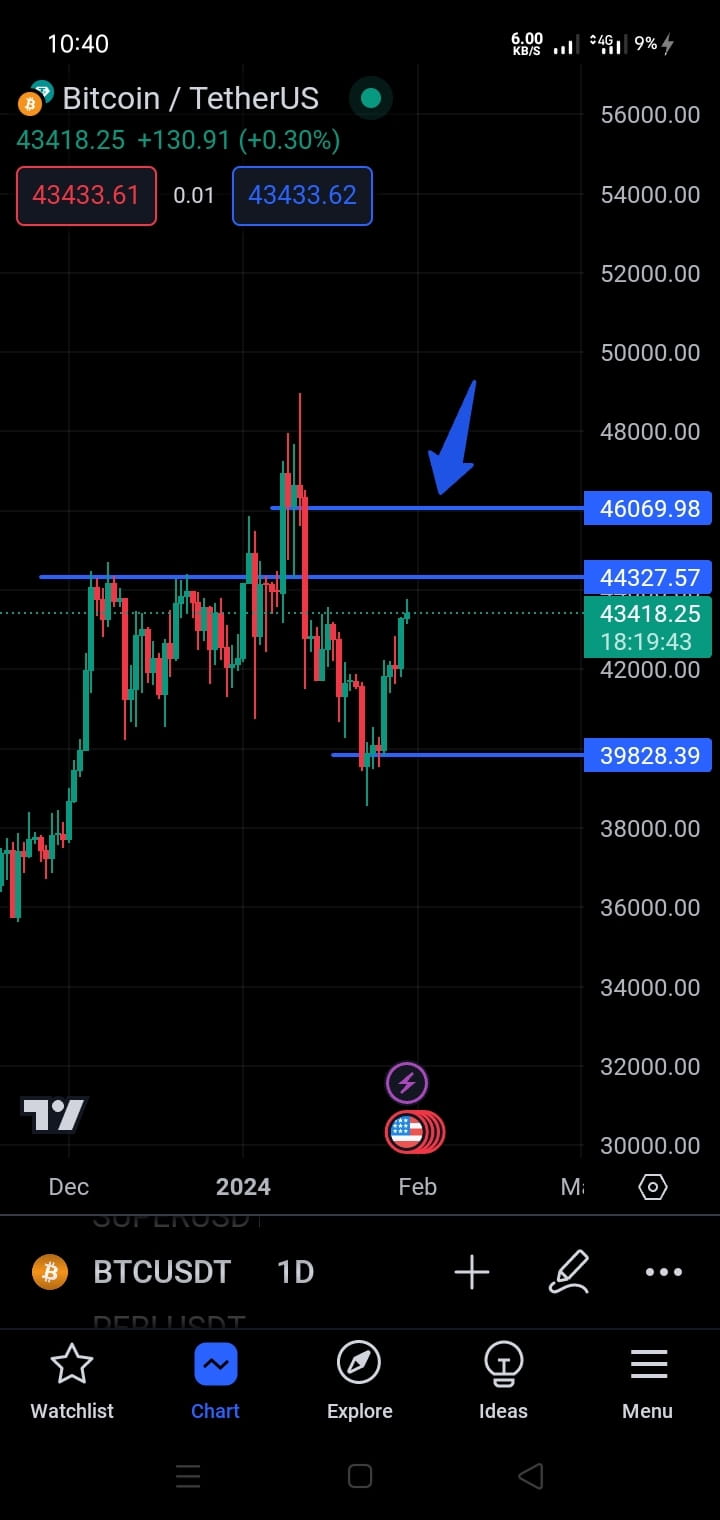Screen dimensions: 720x1520
Task: Tap the current price label 43418.25
Action: pos(648,614)
